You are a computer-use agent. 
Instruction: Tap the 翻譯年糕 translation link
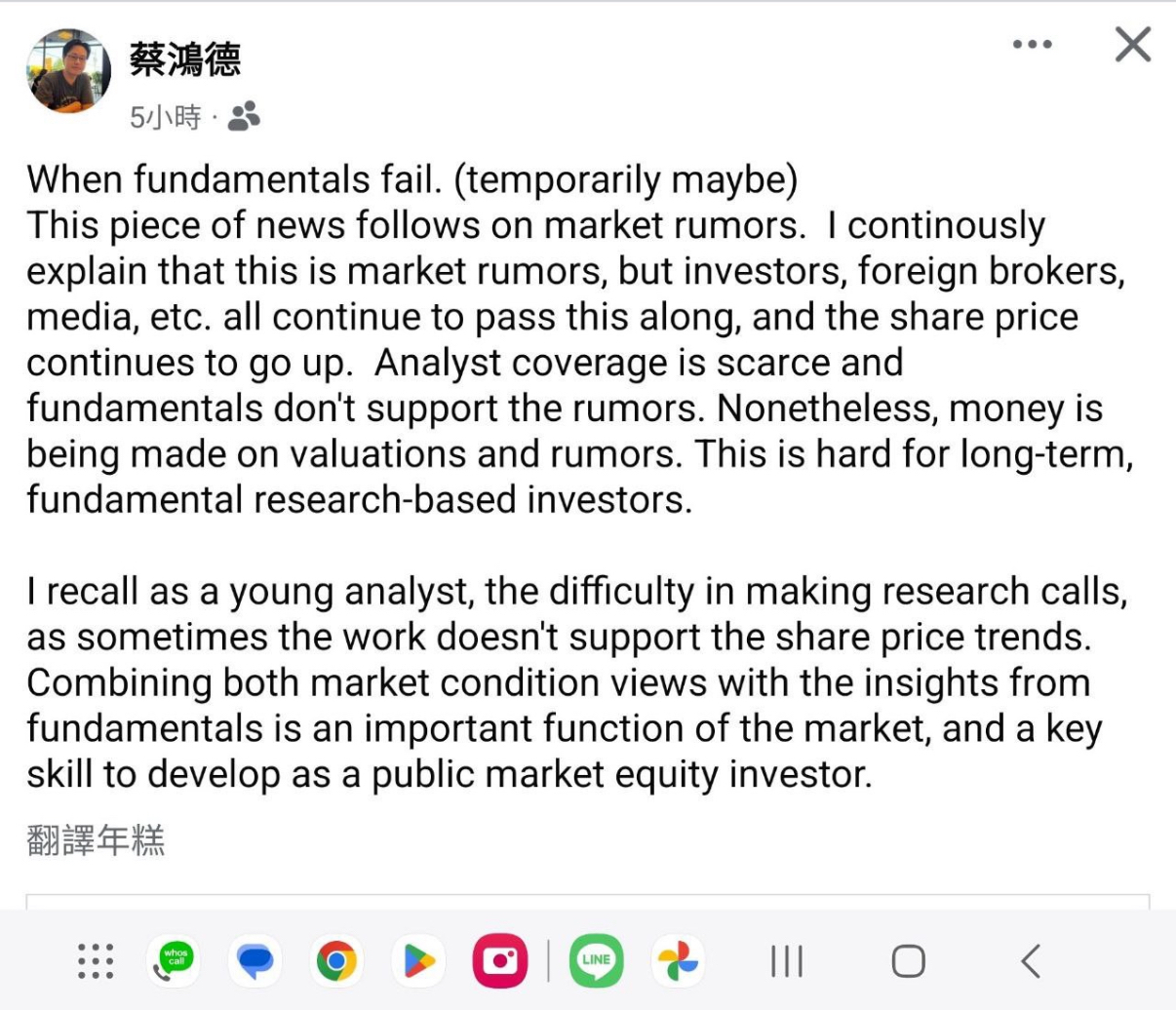96,839
